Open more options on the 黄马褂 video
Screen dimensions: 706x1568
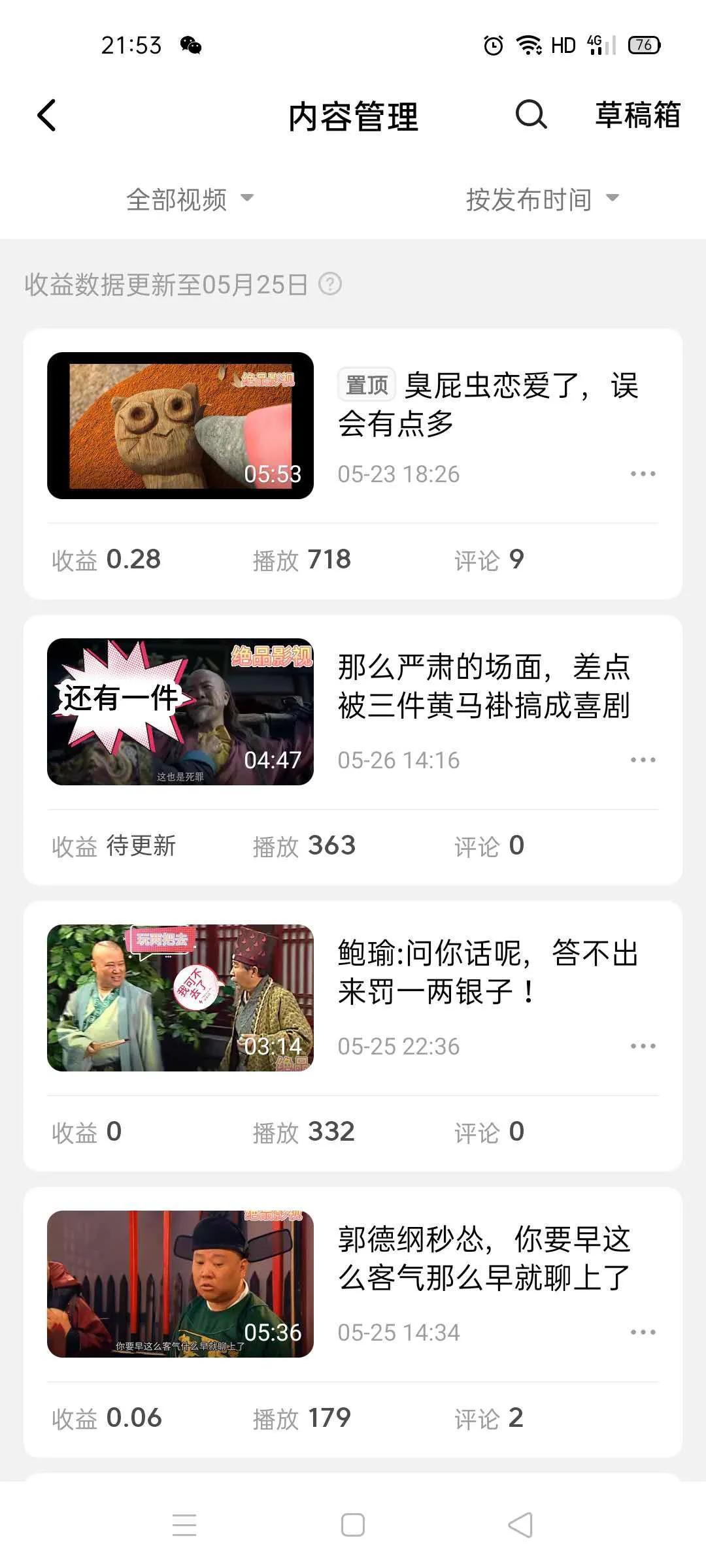pos(643,760)
